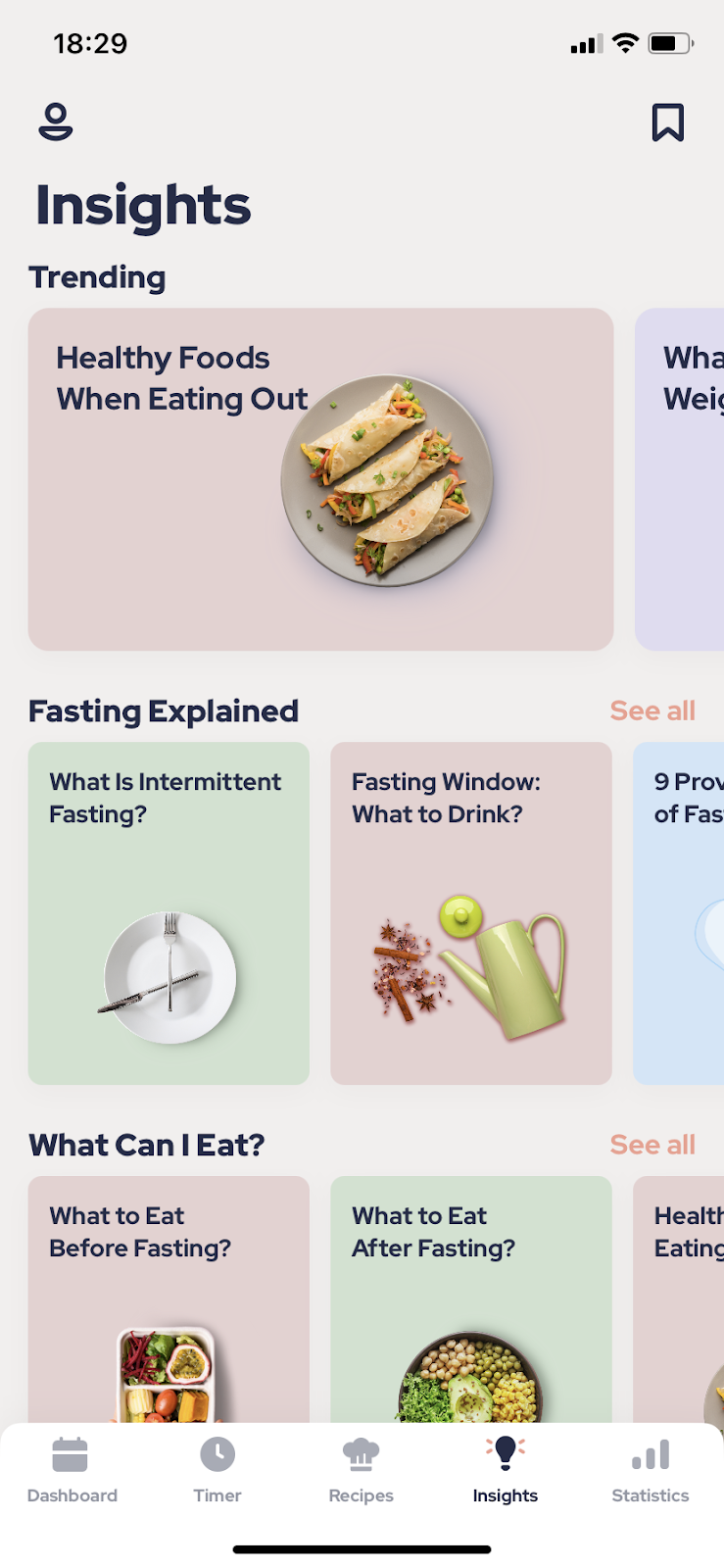See all What Can I Eat articles

point(652,1145)
